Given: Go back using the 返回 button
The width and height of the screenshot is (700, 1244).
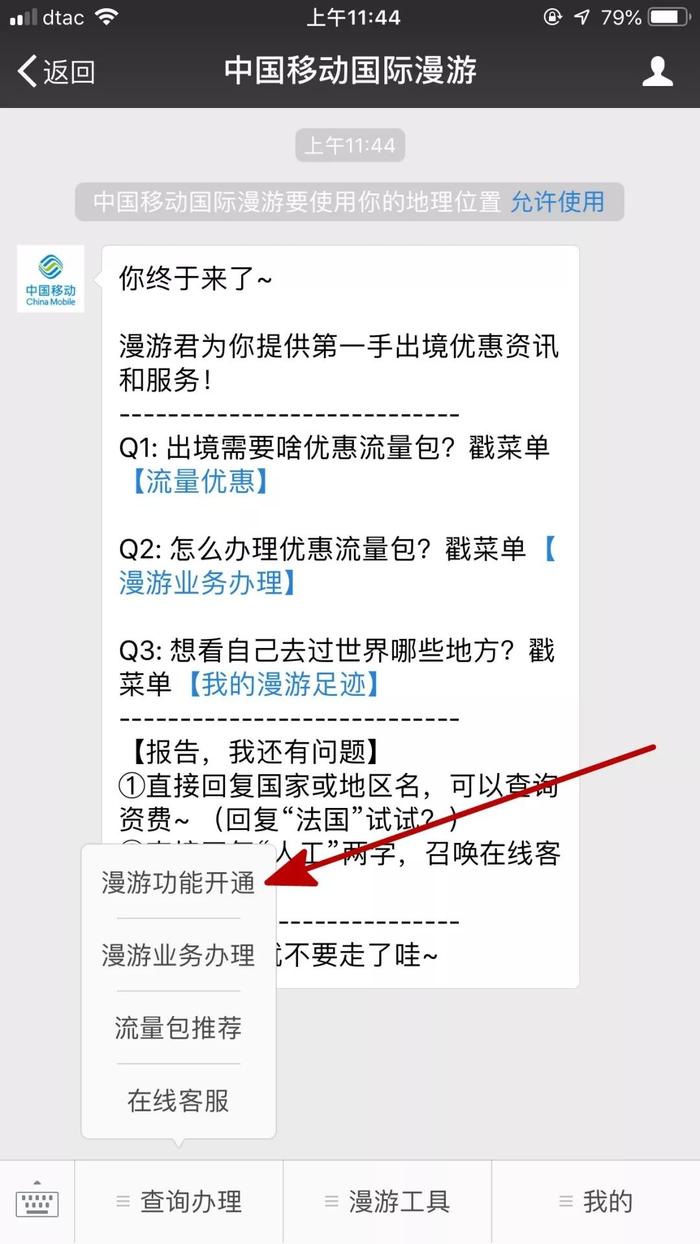Looking at the screenshot, I should pos(57,71).
